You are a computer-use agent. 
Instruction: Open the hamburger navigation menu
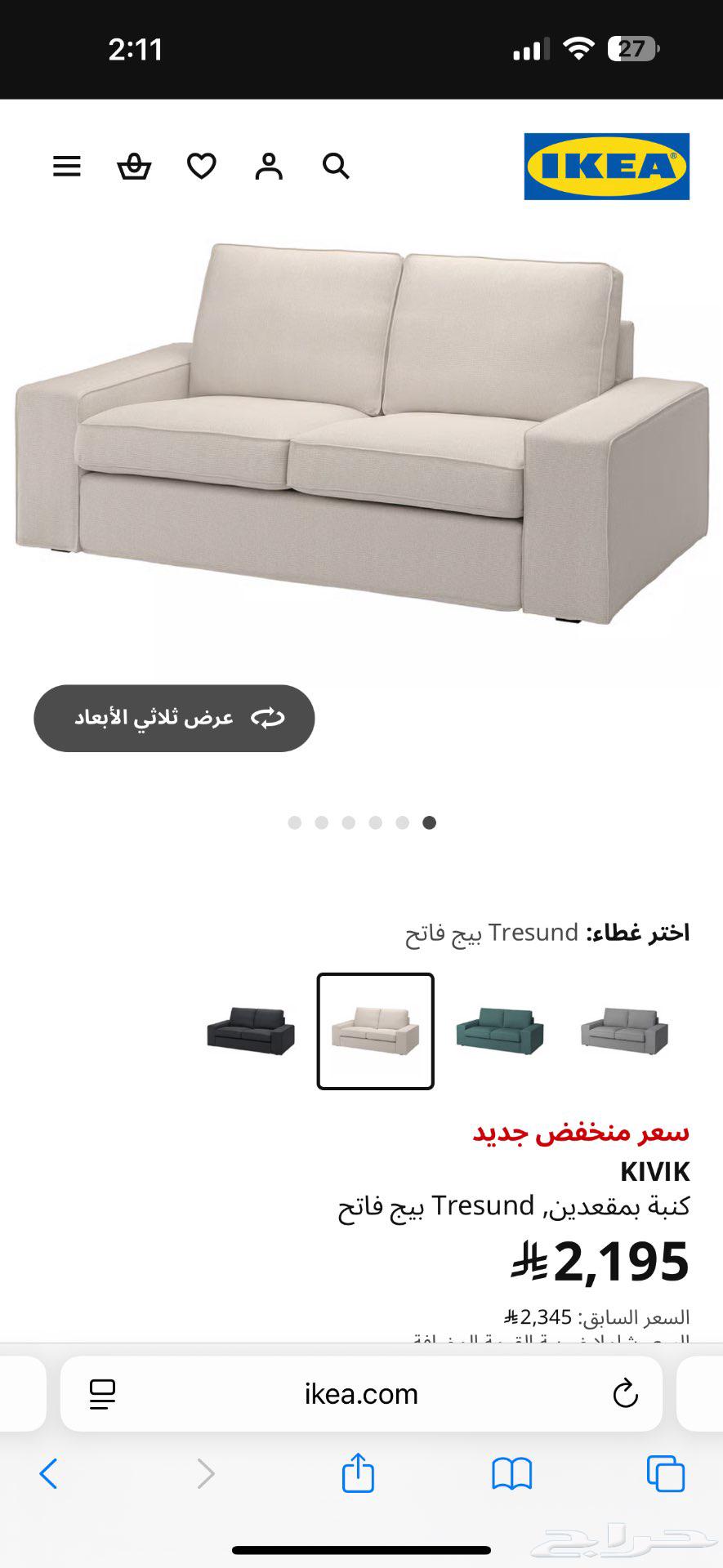point(66,166)
